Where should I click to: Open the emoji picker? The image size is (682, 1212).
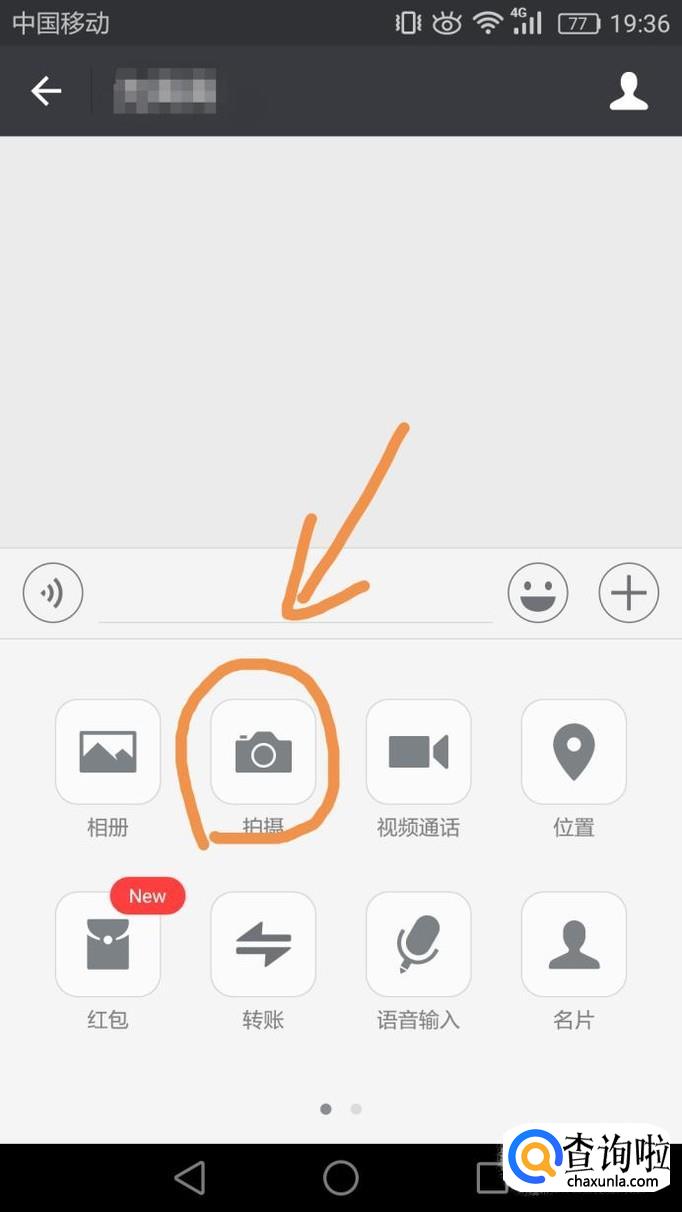coord(538,593)
